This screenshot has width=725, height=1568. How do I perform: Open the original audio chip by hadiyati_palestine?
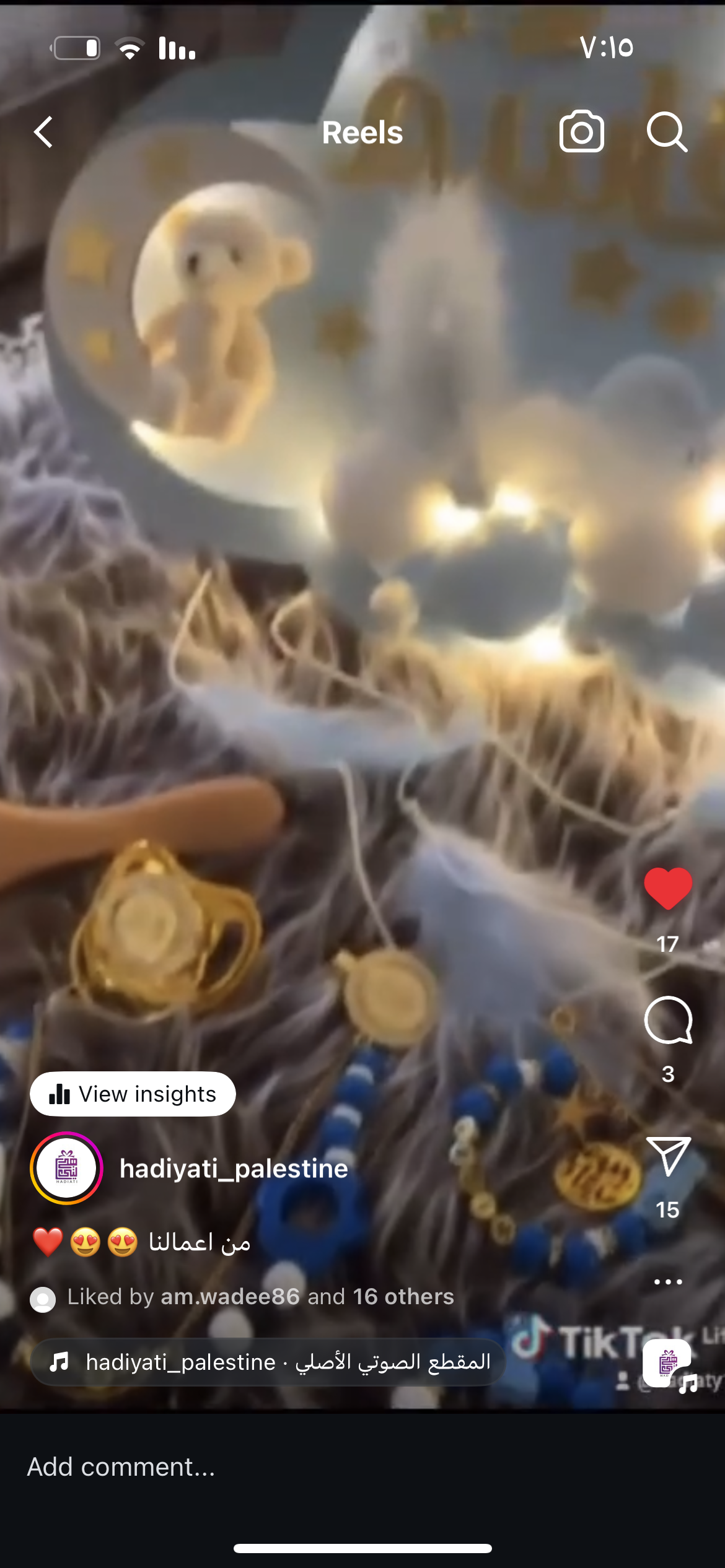[x=268, y=1362]
